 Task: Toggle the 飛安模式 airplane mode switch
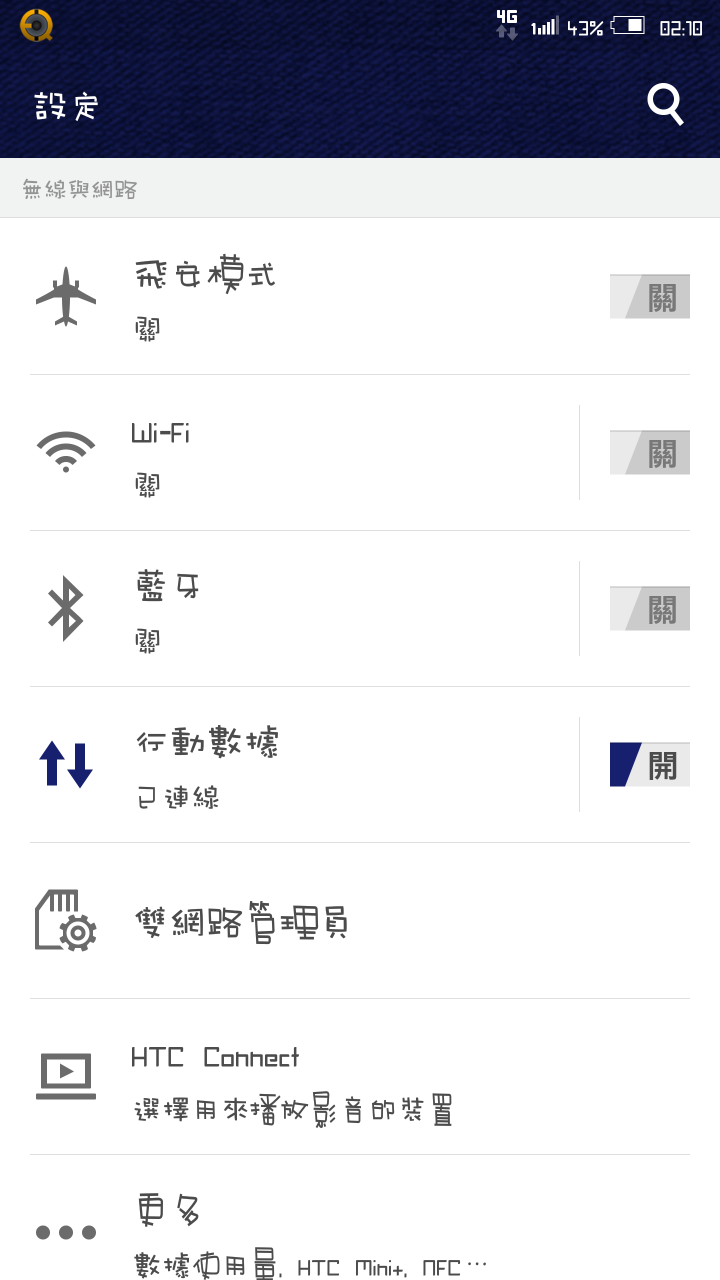click(650, 297)
